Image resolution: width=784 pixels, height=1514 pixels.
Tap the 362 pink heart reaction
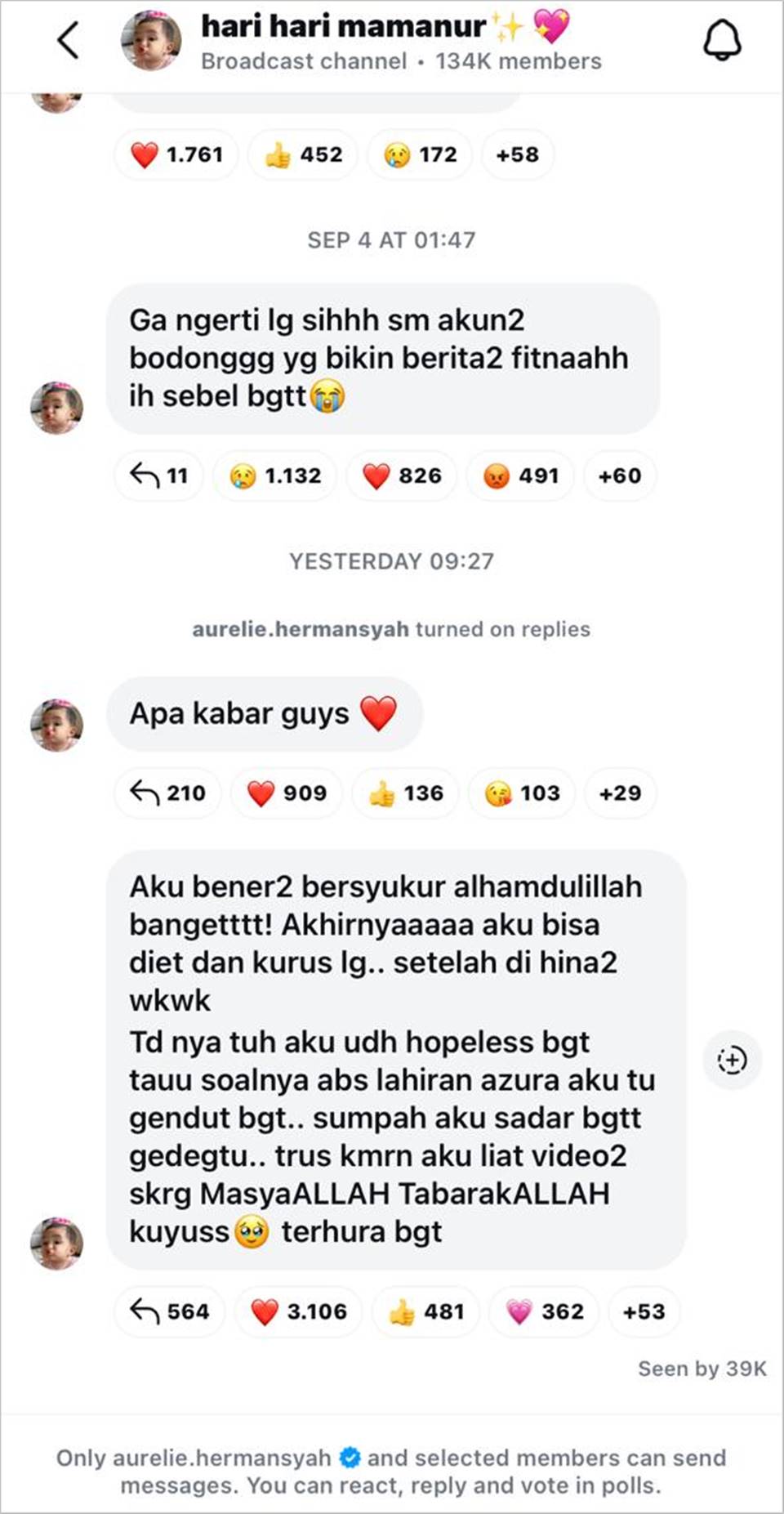coord(545,1311)
